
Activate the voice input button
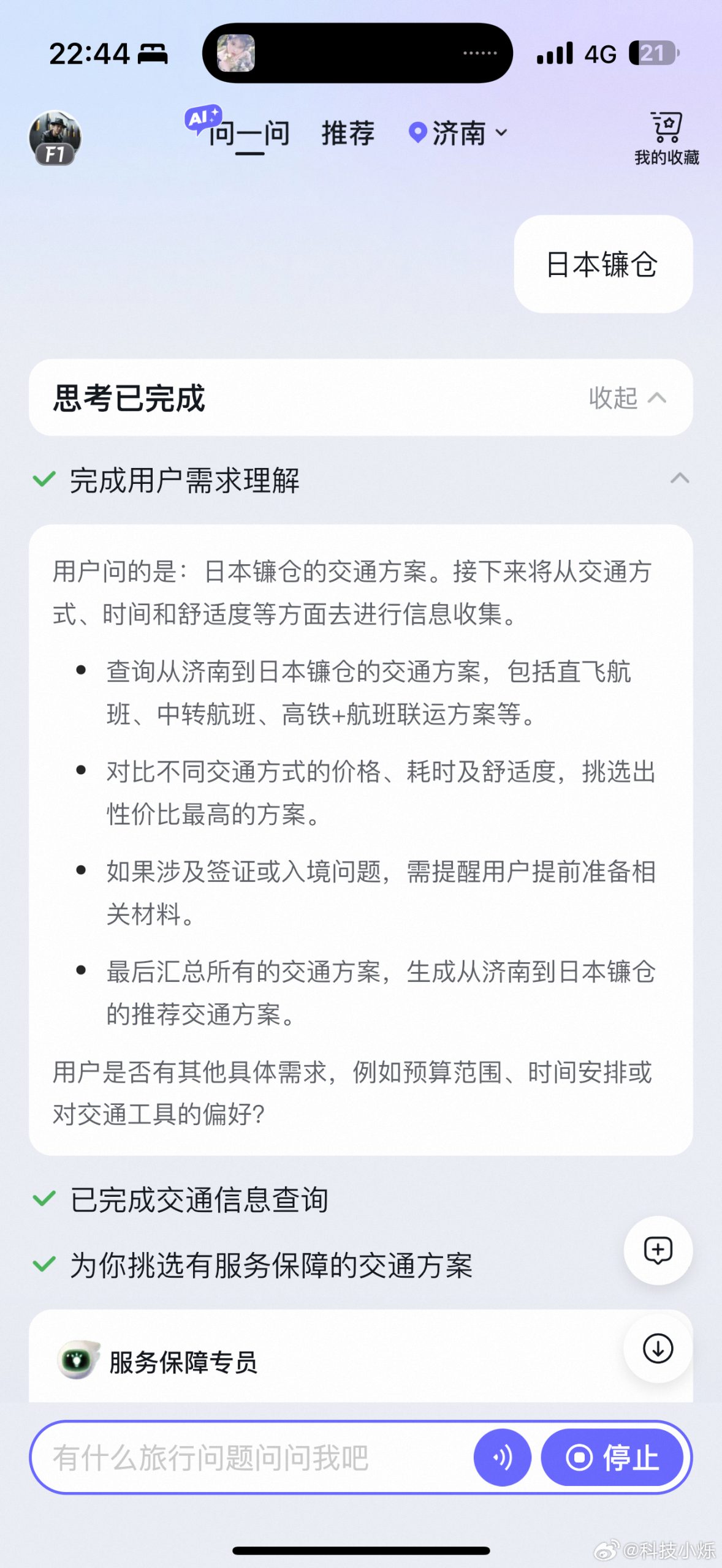coord(502,1457)
